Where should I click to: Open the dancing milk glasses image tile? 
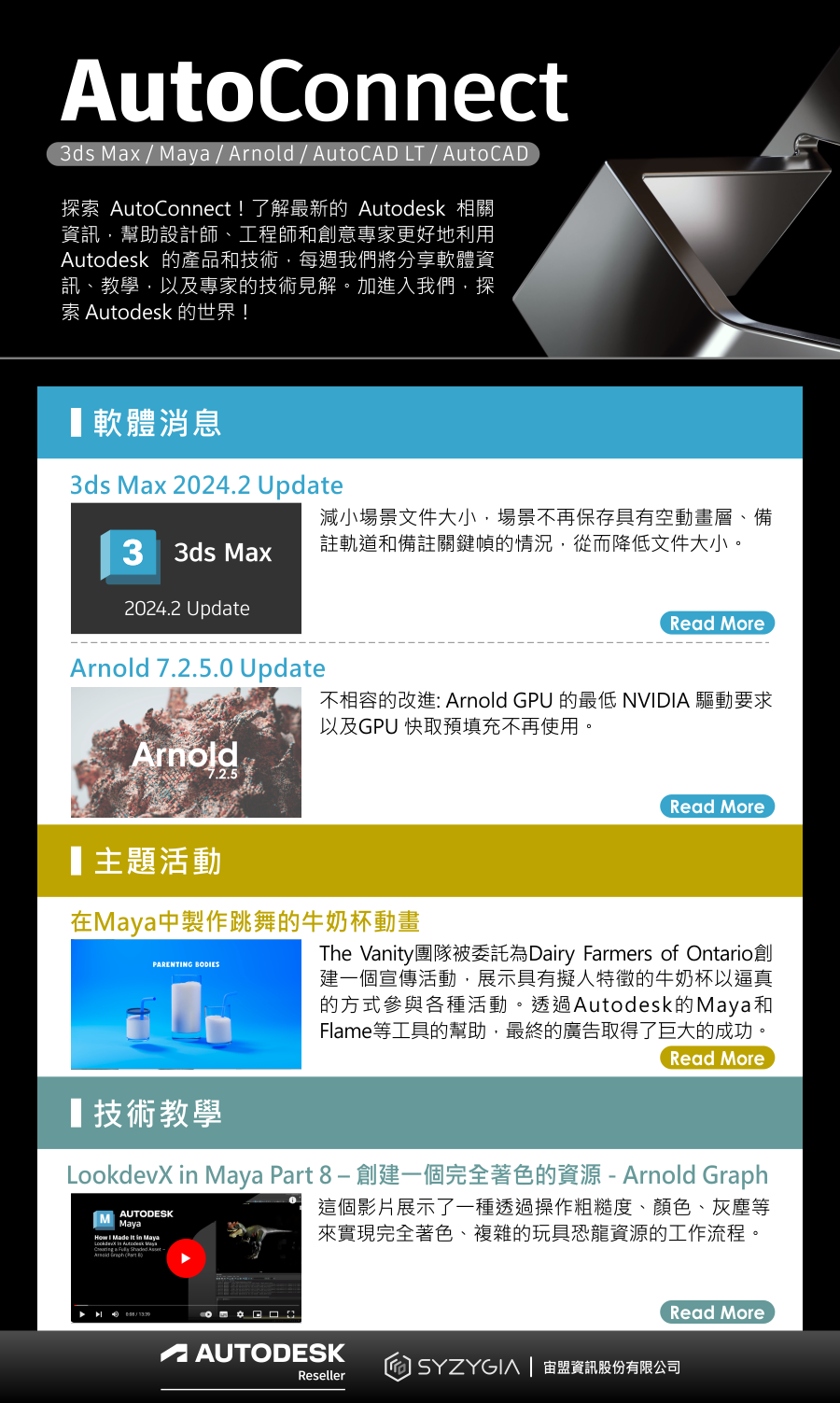186,1004
